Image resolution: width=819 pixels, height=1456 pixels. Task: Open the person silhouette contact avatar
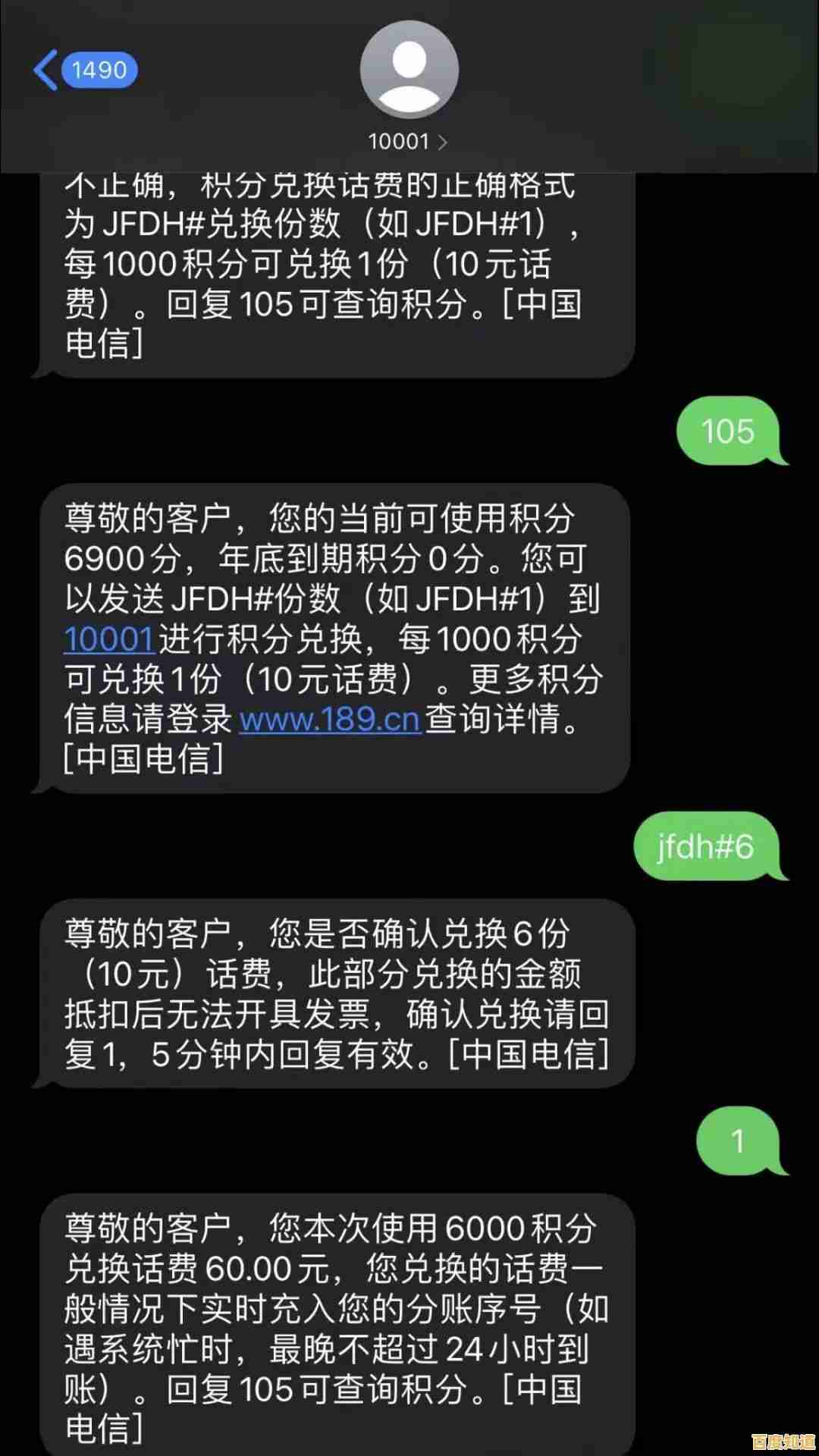point(408,70)
